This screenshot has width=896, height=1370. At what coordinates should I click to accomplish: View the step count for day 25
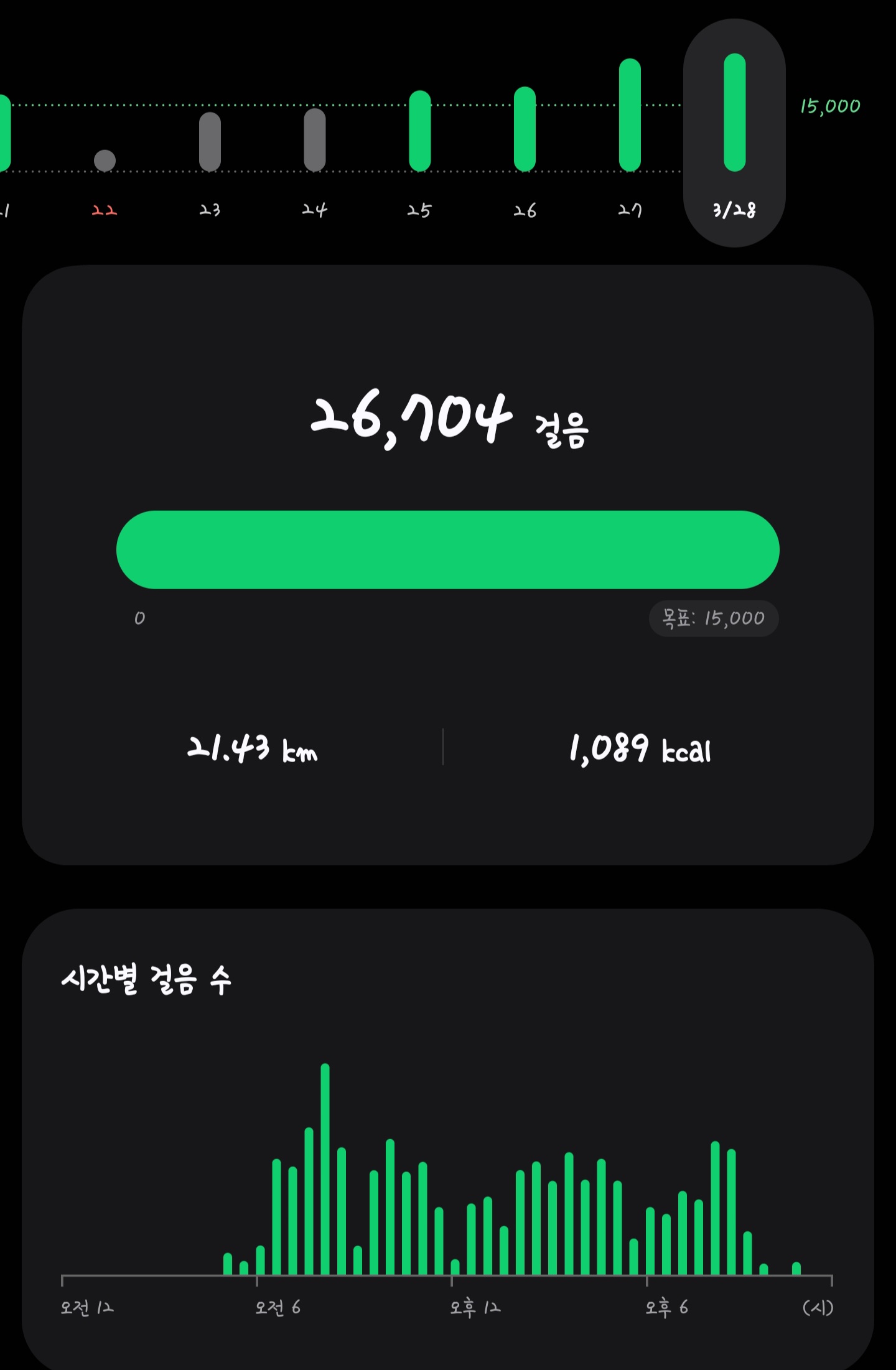[x=420, y=131]
